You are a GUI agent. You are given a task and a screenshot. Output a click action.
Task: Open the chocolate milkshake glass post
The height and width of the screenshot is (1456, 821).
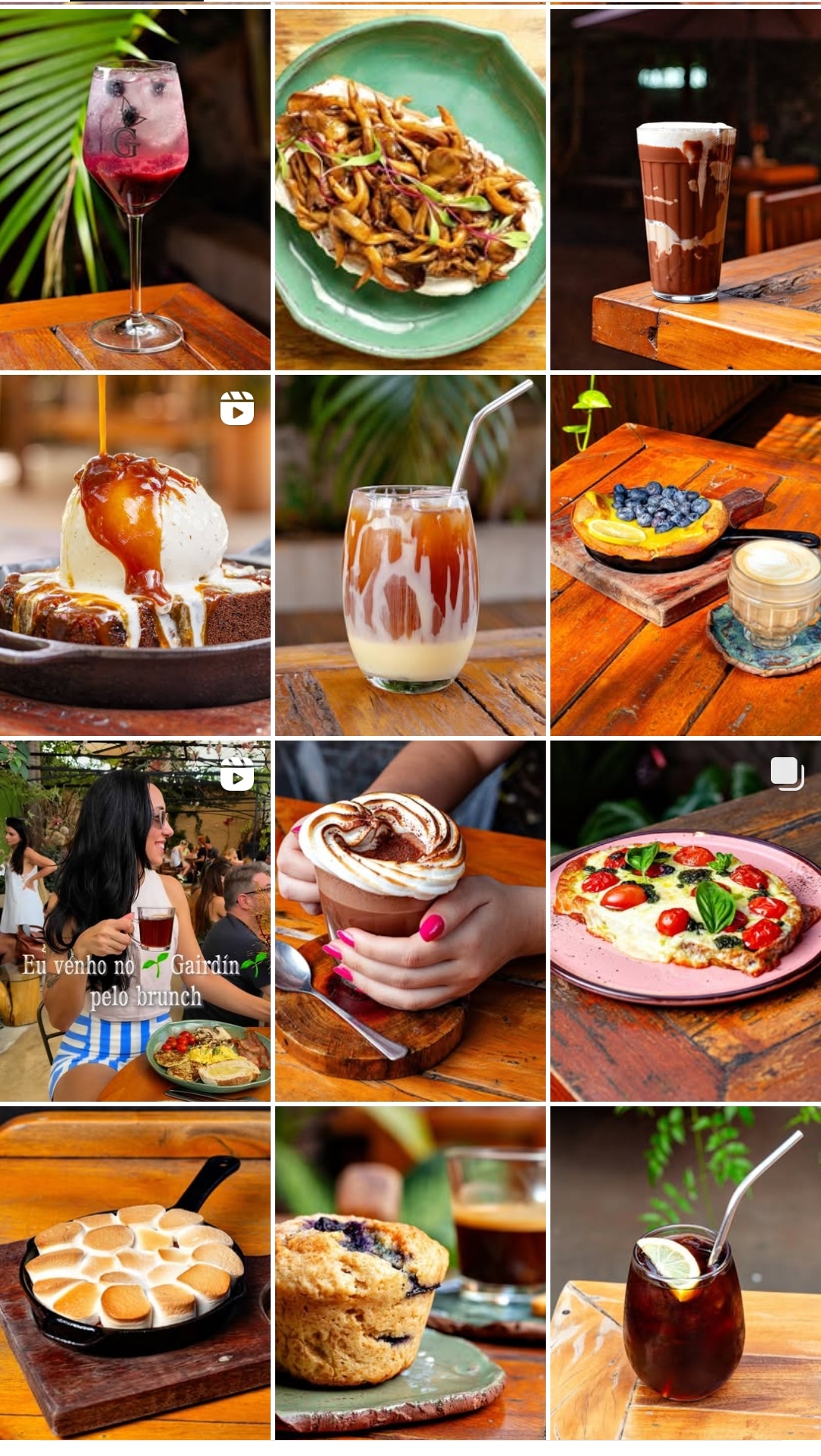tap(686, 189)
